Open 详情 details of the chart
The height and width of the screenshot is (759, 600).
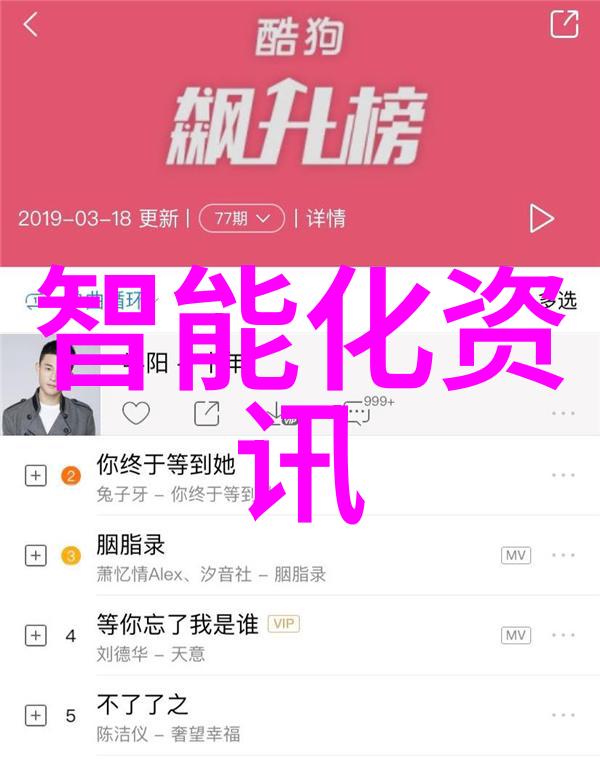click(325, 218)
